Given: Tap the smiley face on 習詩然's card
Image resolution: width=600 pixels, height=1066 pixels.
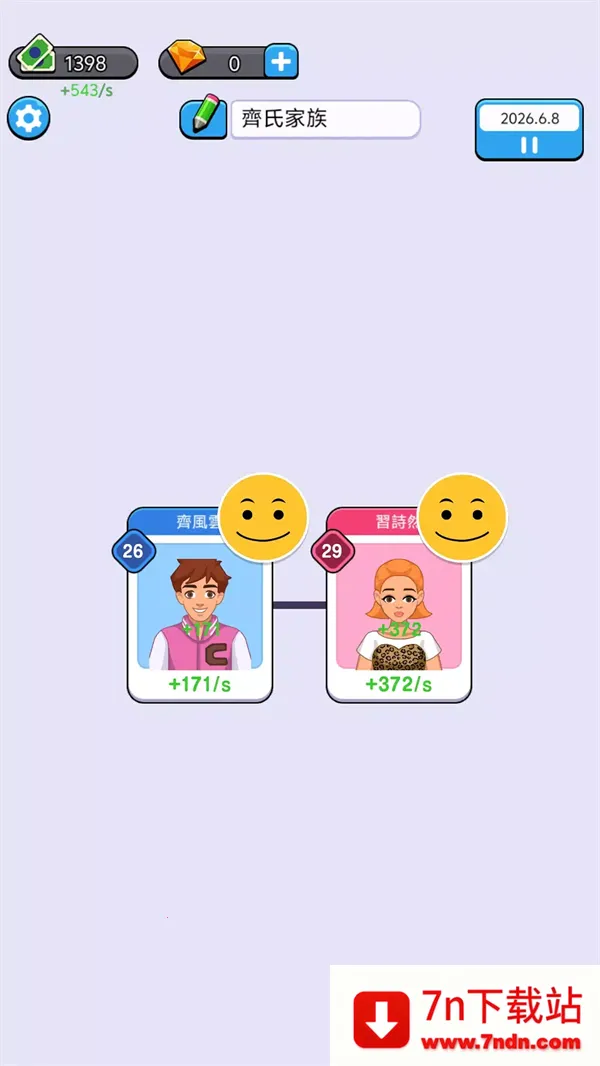Looking at the screenshot, I should click(x=462, y=518).
